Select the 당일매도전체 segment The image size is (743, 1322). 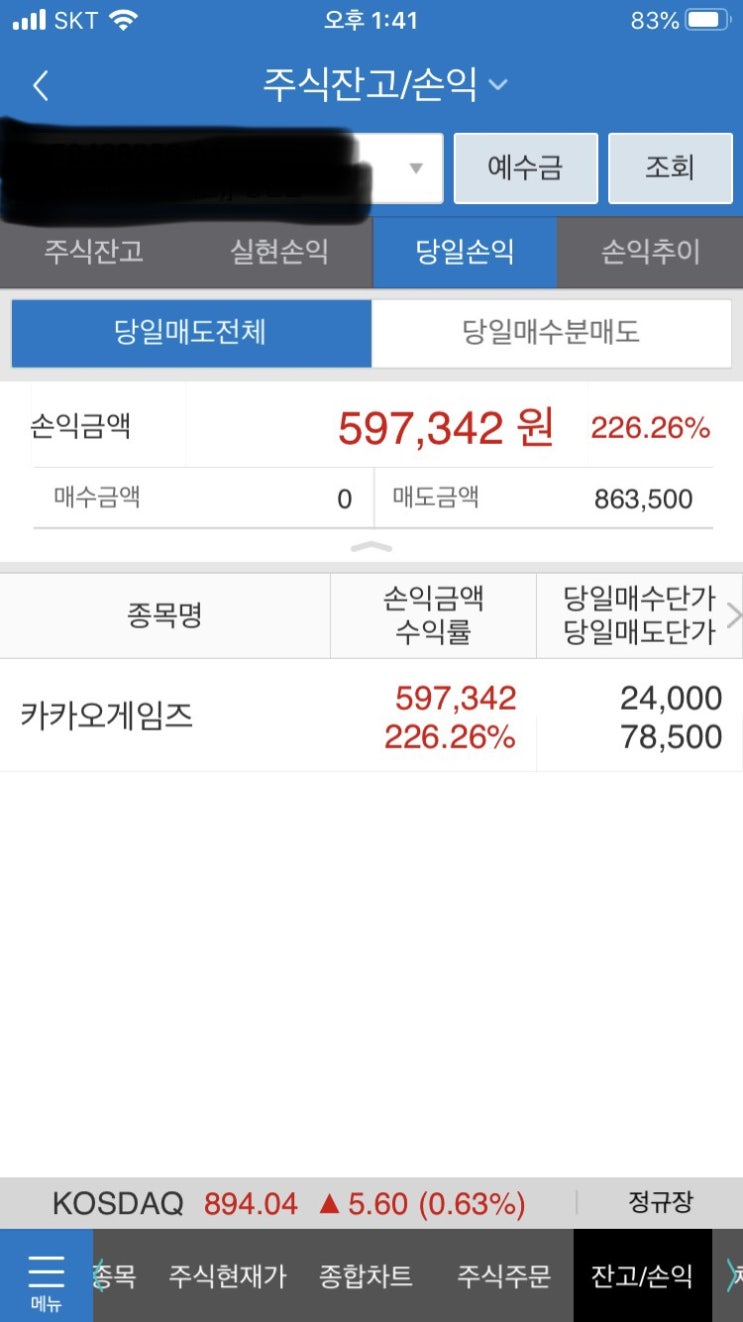(x=191, y=333)
